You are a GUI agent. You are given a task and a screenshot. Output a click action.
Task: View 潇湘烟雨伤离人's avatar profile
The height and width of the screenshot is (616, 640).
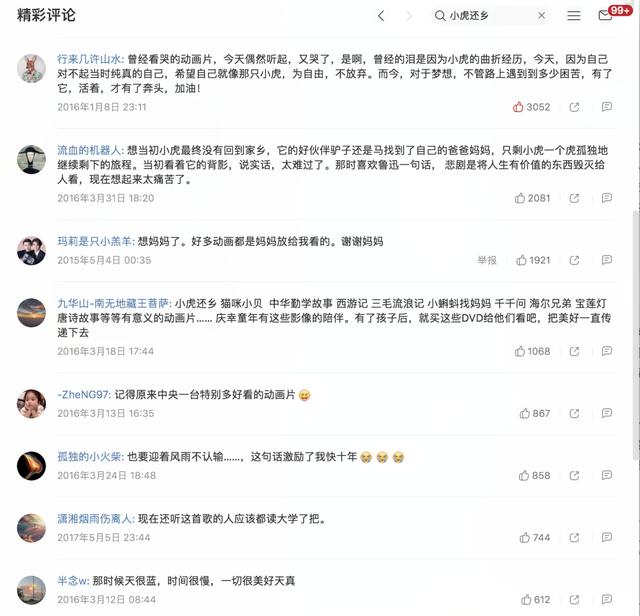[x=32, y=528]
